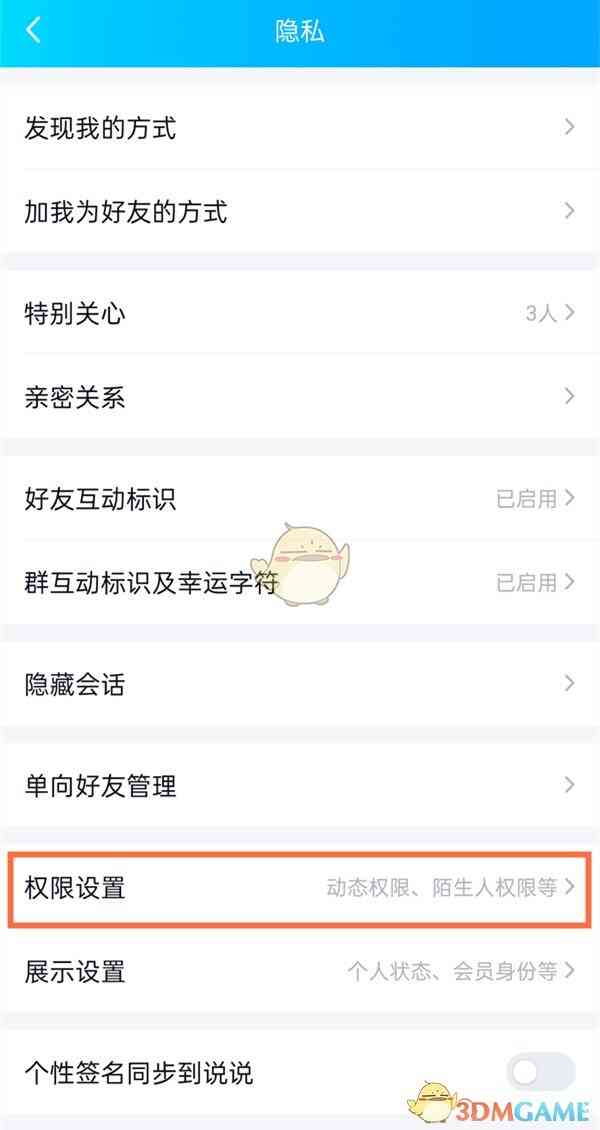This screenshot has height=1130, width=600.
Task: Open 好友互动标识 settings
Action: (300, 498)
